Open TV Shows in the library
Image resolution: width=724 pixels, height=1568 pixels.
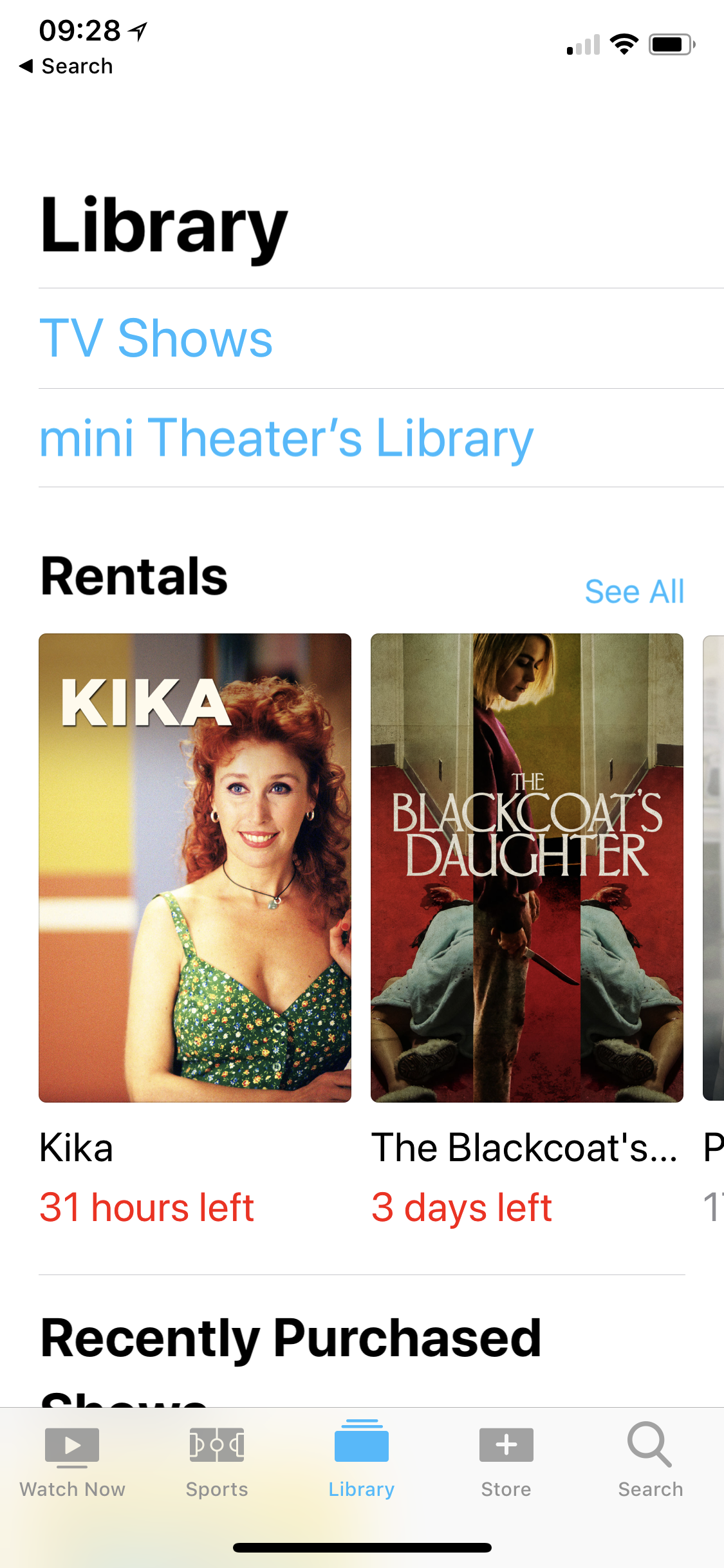tap(156, 339)
